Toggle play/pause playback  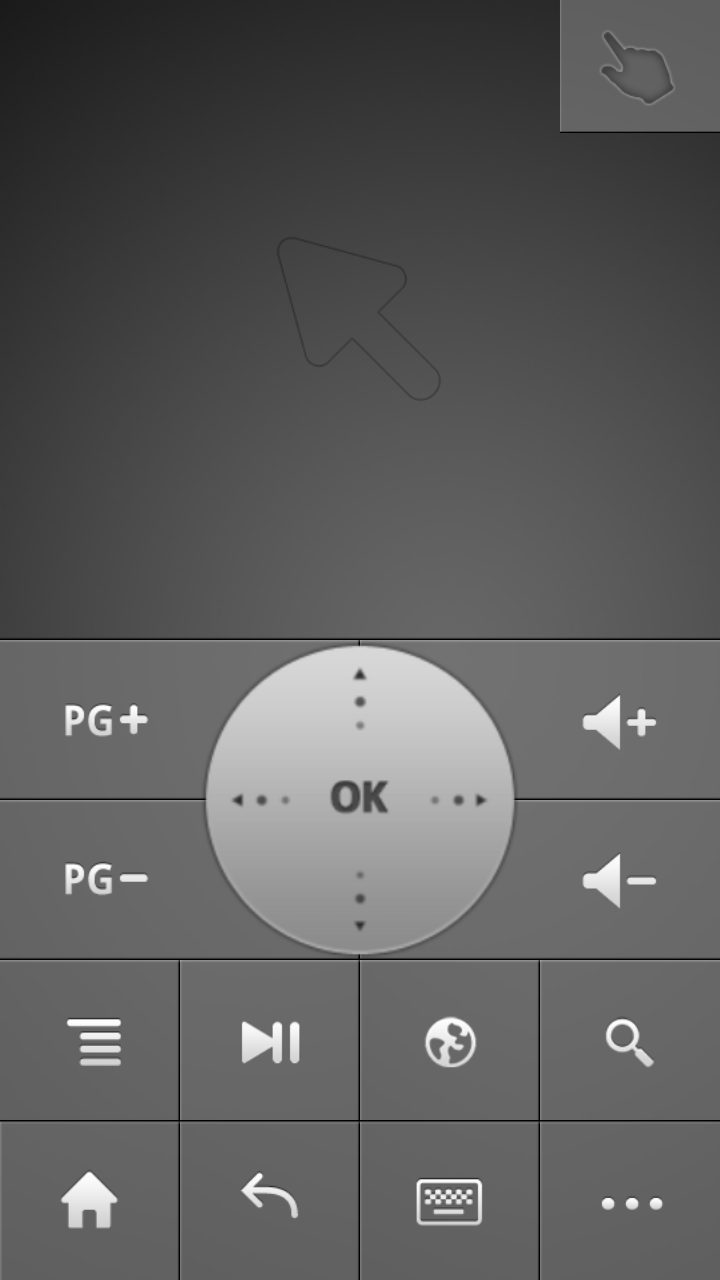tap(270, 1042)
